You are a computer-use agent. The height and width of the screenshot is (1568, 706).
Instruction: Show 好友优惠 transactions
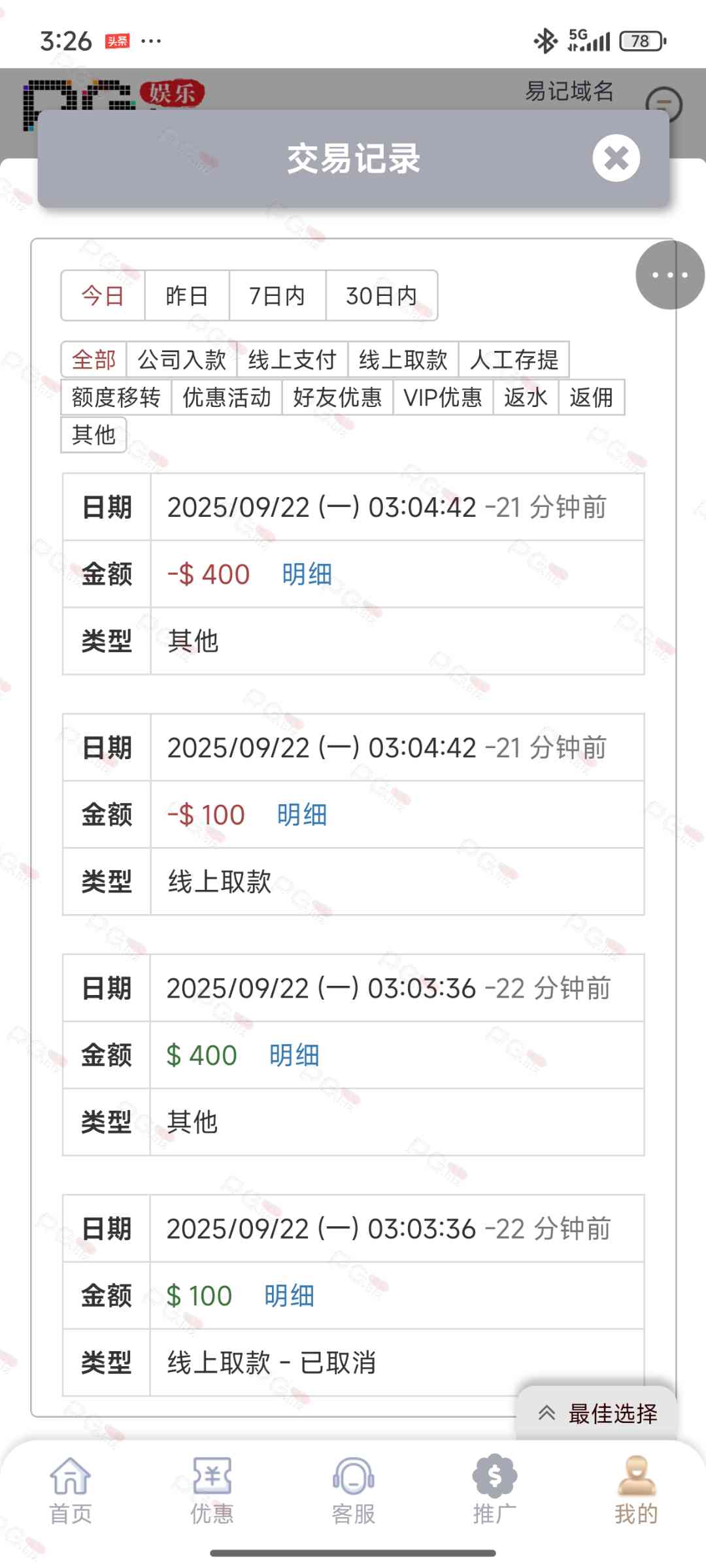point(337,397)
